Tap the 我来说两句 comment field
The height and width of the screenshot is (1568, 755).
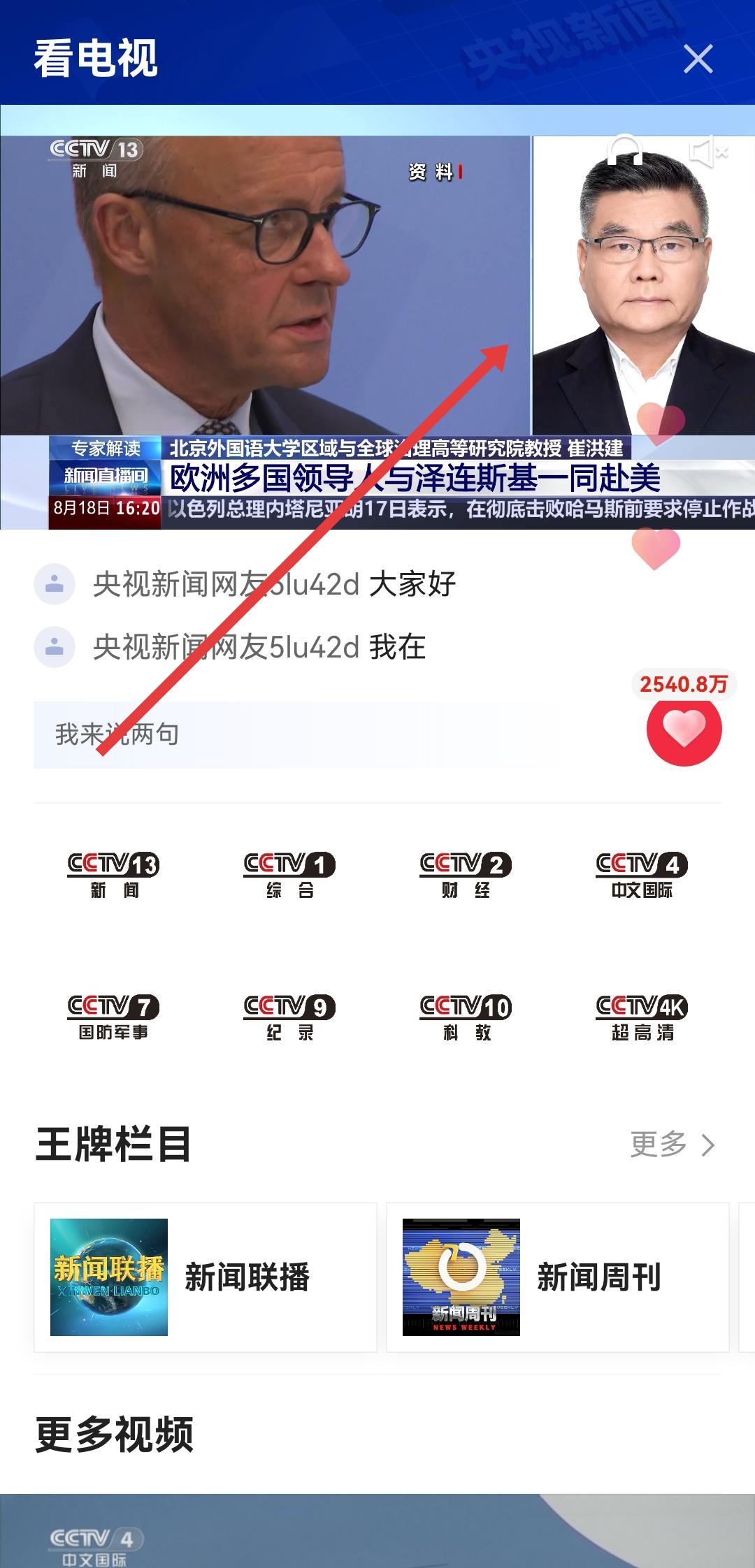(x=280, y=734)
